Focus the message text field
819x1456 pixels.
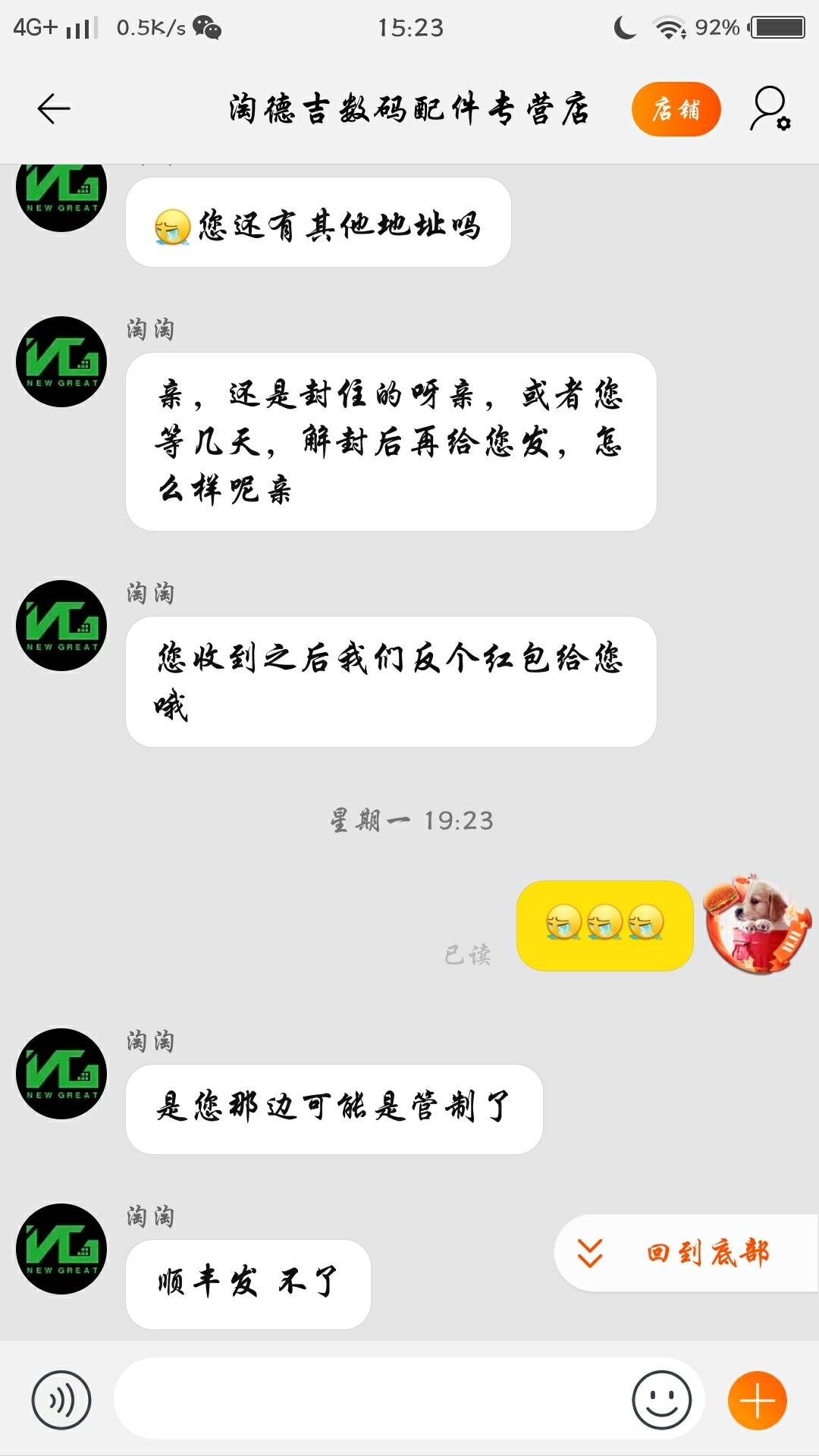click(372, 1400)
